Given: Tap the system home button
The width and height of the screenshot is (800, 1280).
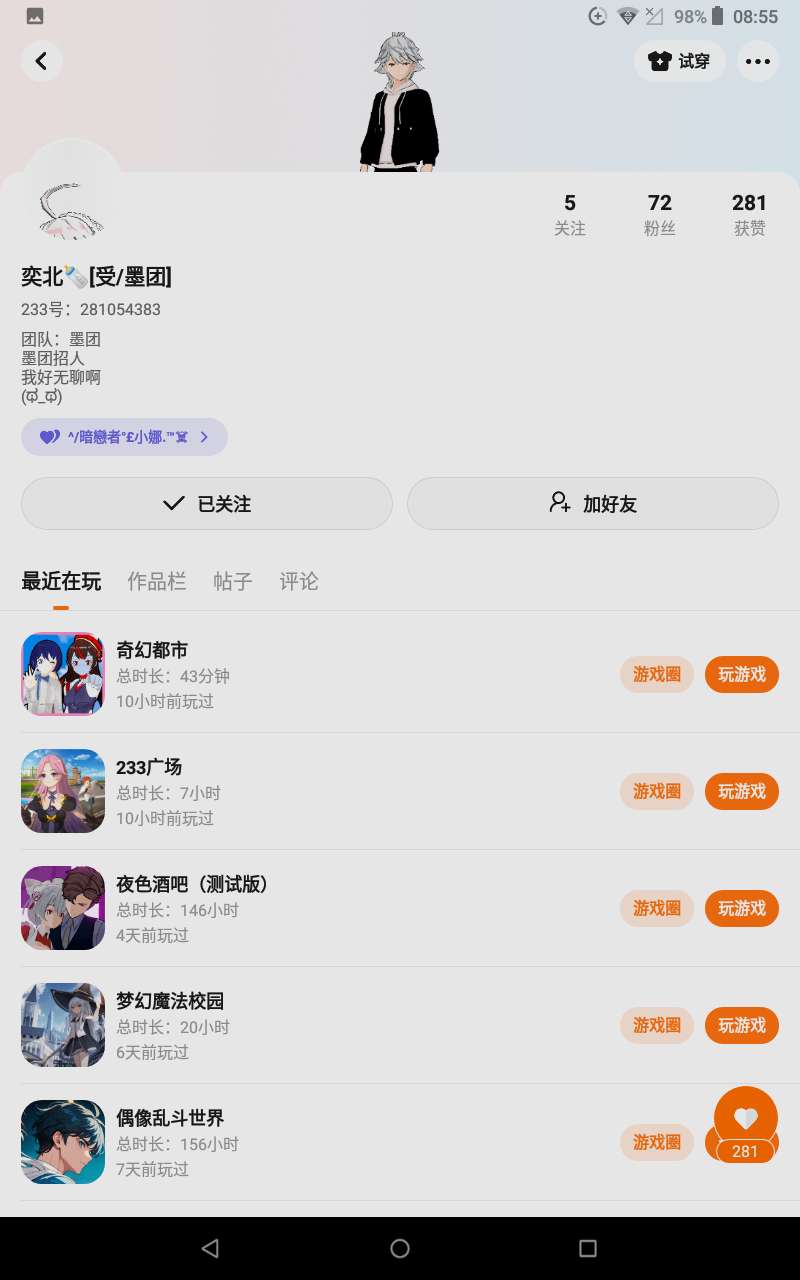Looking at the screenshot, I should pyautogui.click(x=400, y=1248).
